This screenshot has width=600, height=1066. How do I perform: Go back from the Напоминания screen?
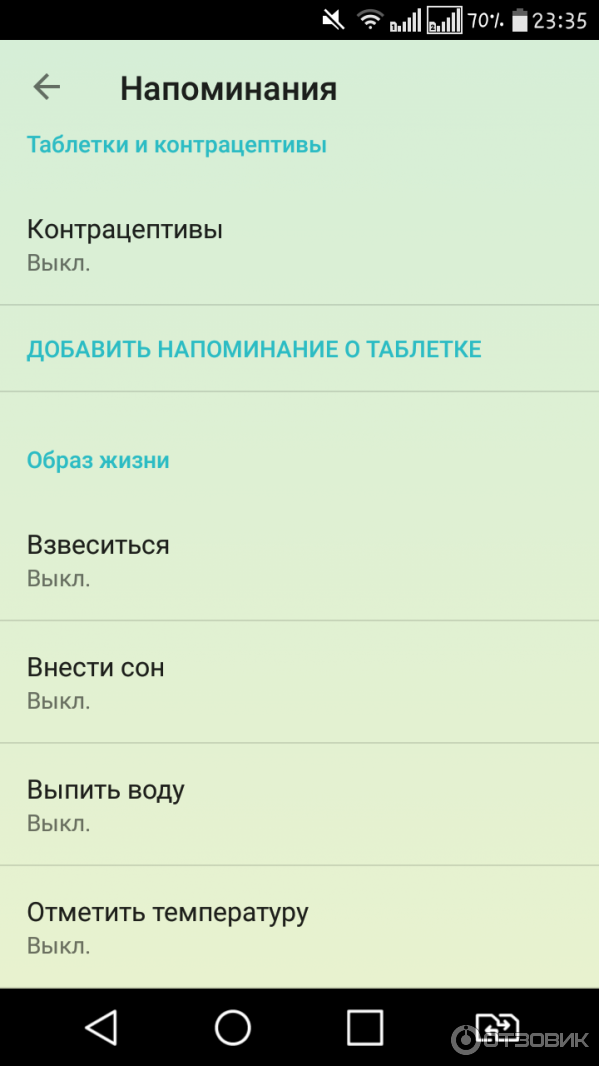pyautogui.click(x=47, y=88)
